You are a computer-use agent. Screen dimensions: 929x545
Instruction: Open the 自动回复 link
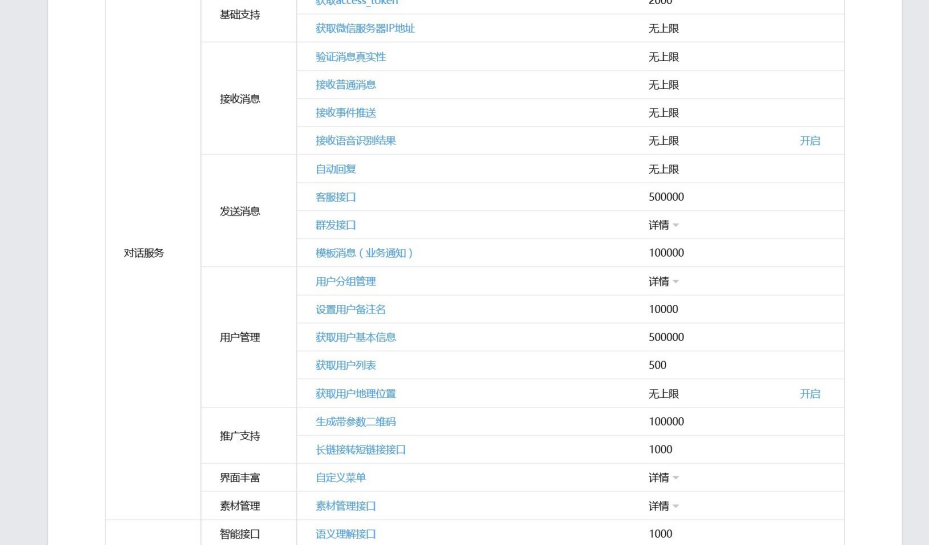[x=335, y=169]
